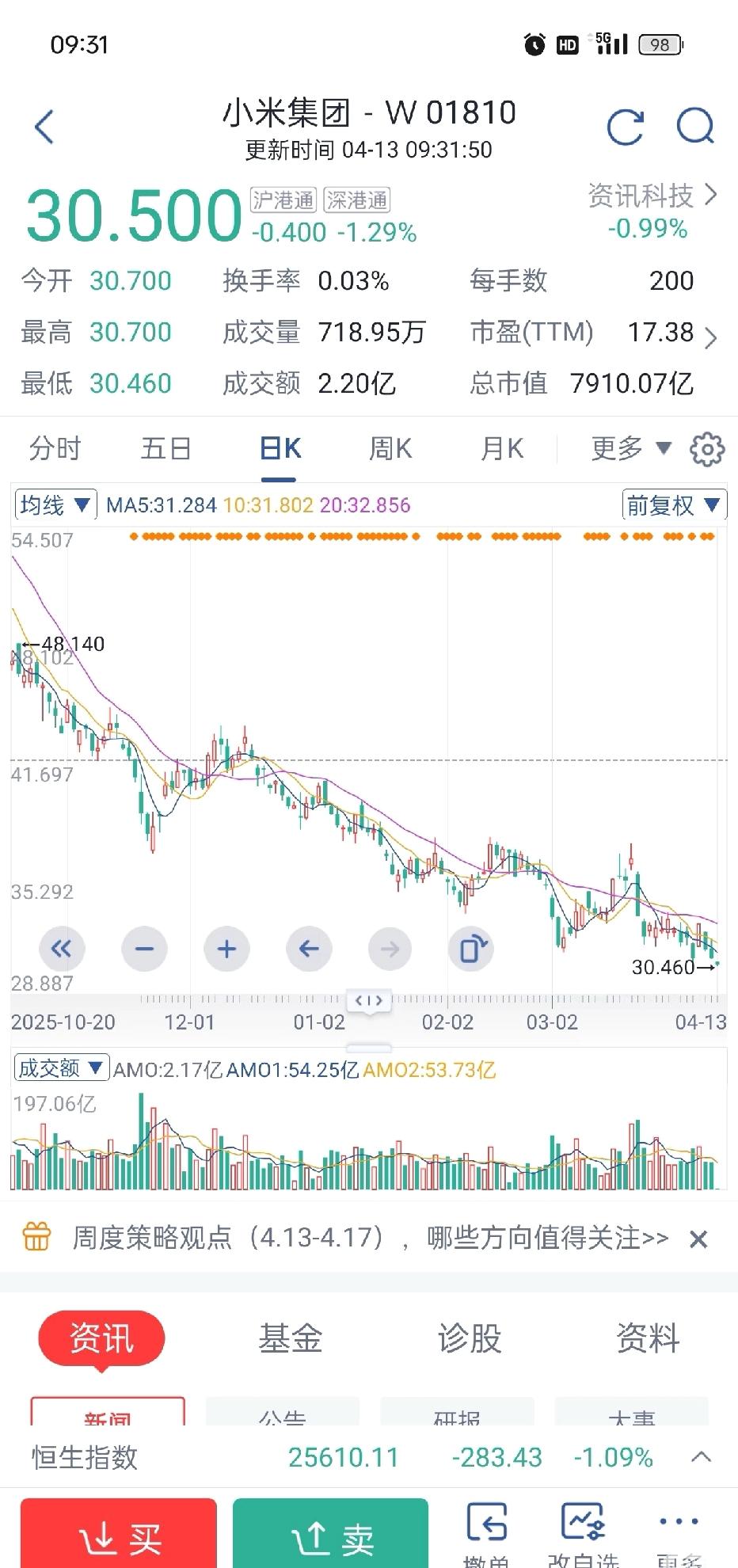
Task: Dismiss the weekly strategy banner
Action: [x=698, y=1239]
